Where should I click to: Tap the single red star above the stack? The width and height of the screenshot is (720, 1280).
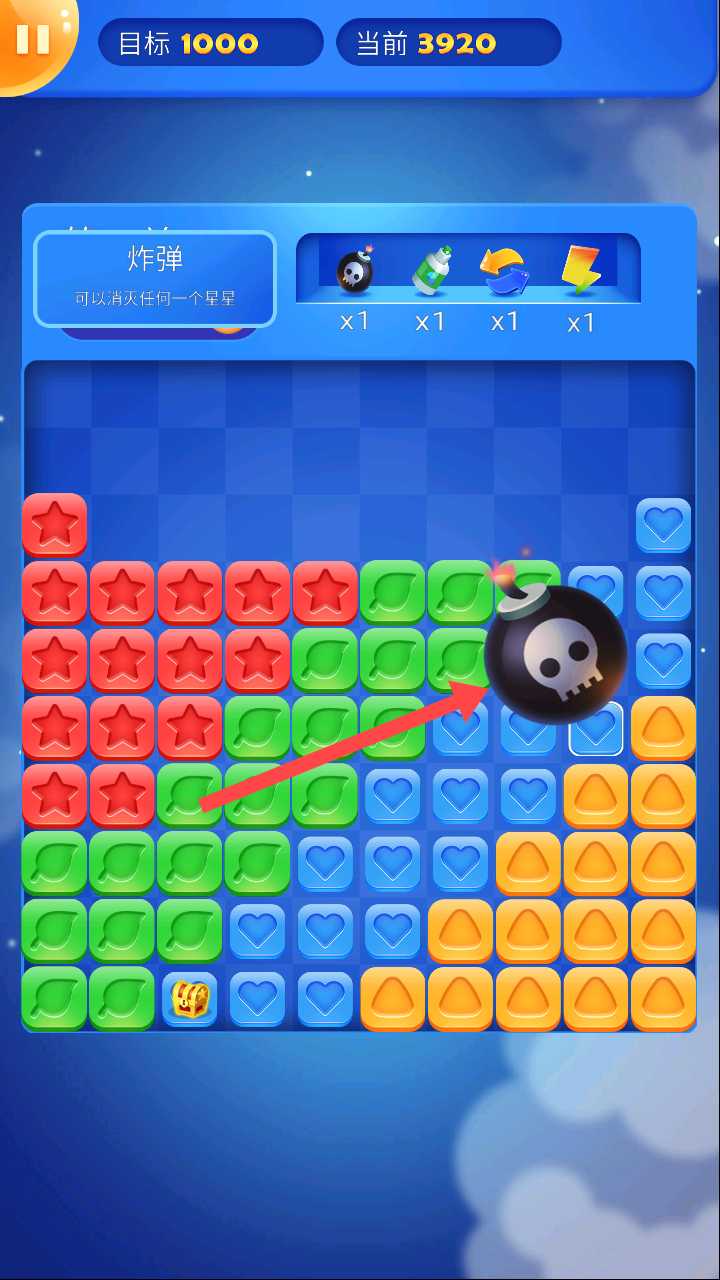click(x=54, y=525)
